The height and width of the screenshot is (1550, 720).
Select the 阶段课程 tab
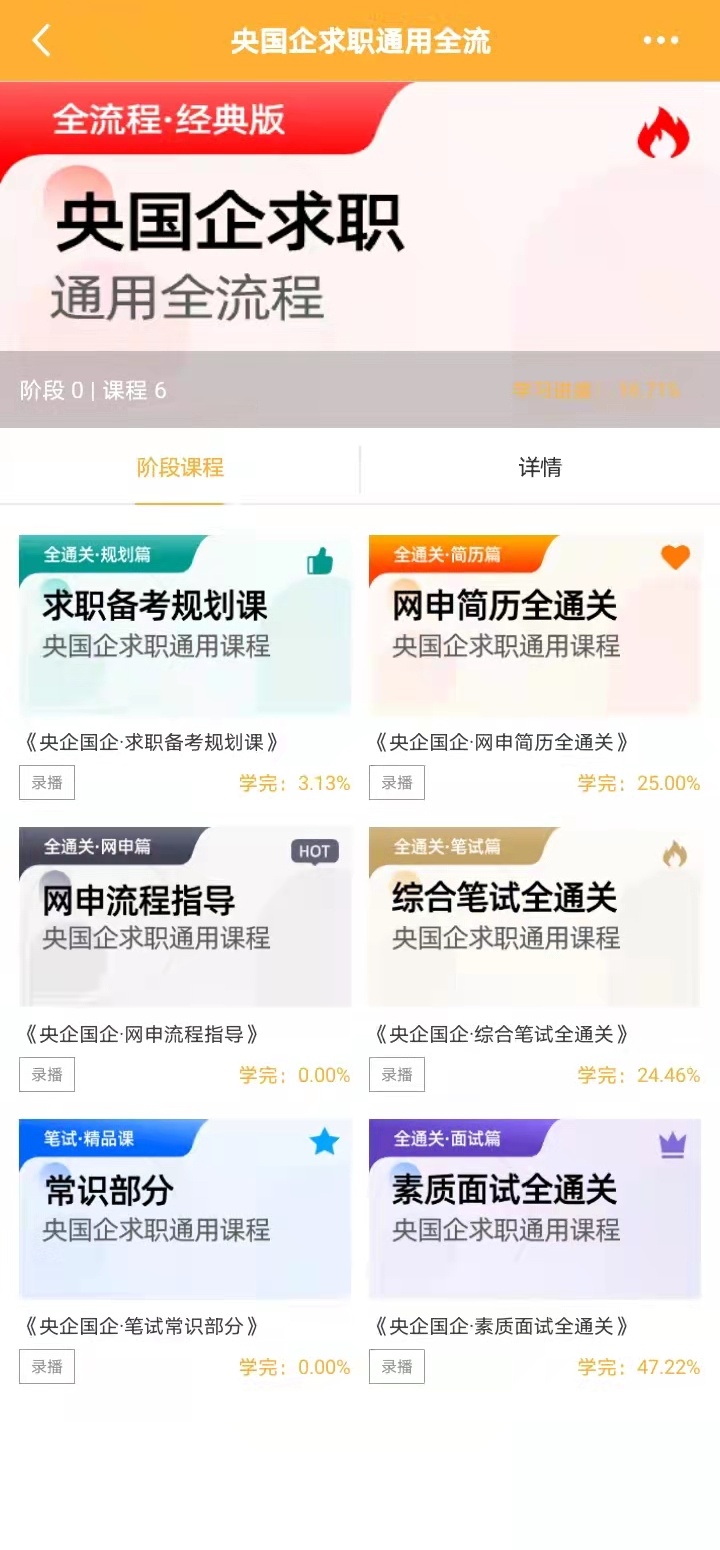(x=179, y=467)
